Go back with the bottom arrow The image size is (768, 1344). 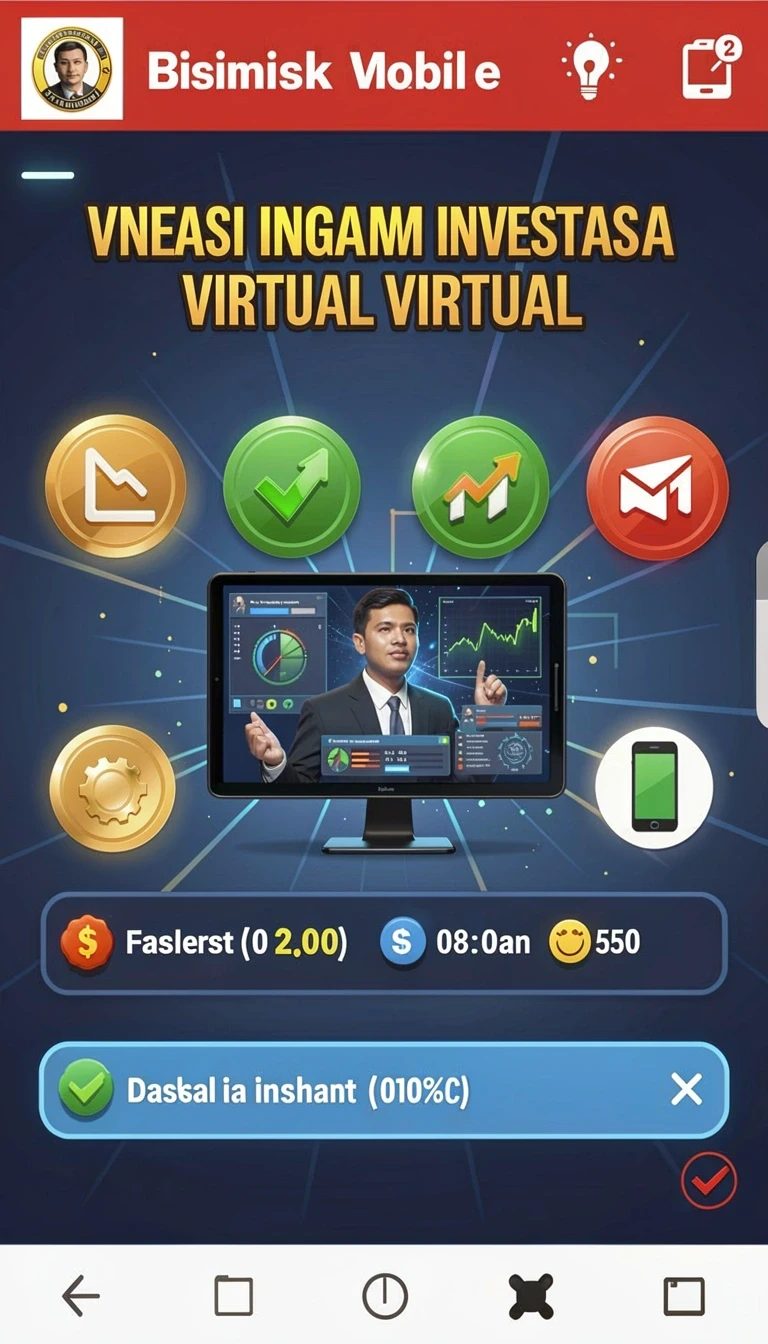pyautogui.click(x=81, y=1297)
